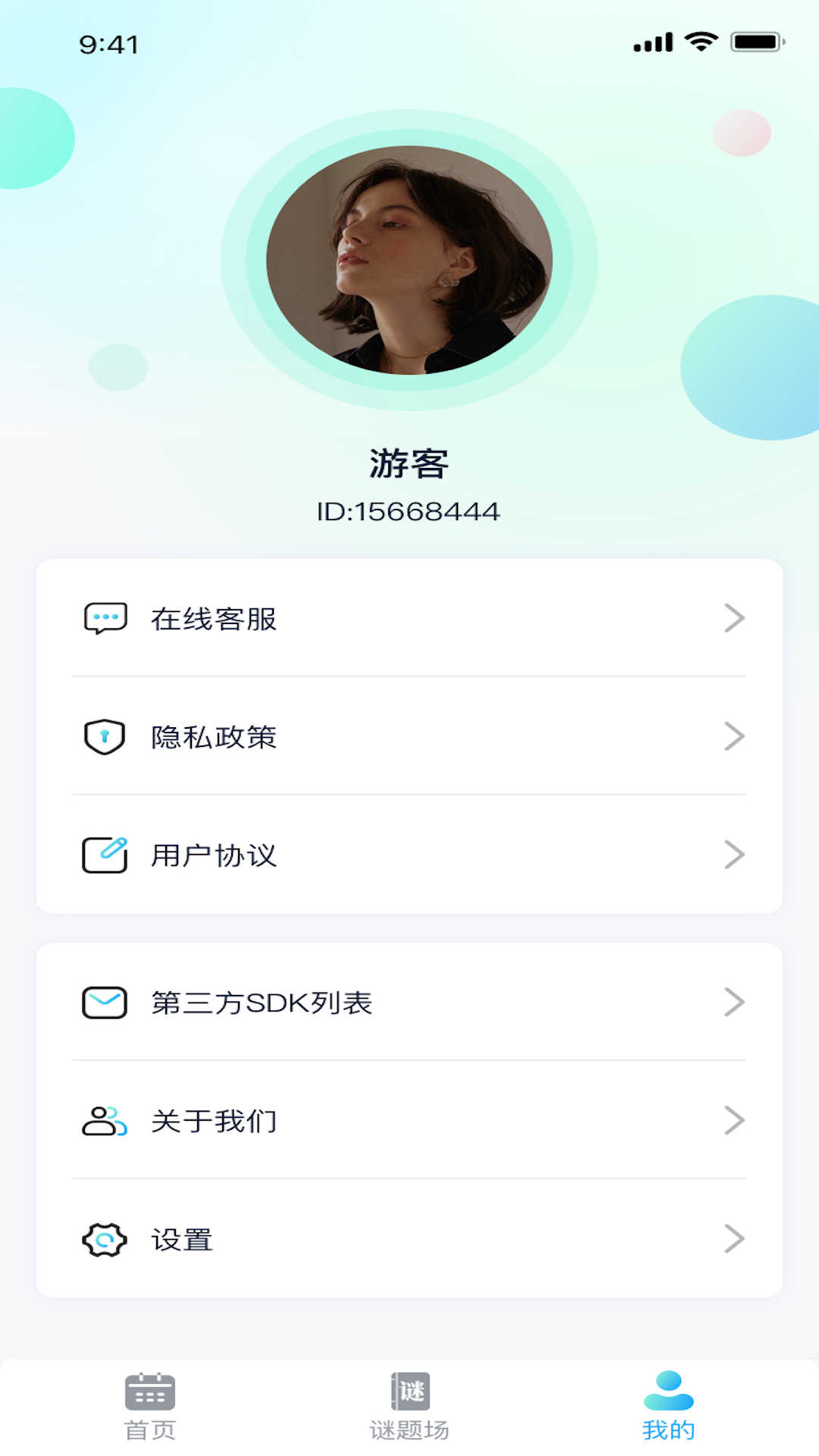Open the 关于我们 page
The image size is (819, 1456).
click(x=213, y=1121)
